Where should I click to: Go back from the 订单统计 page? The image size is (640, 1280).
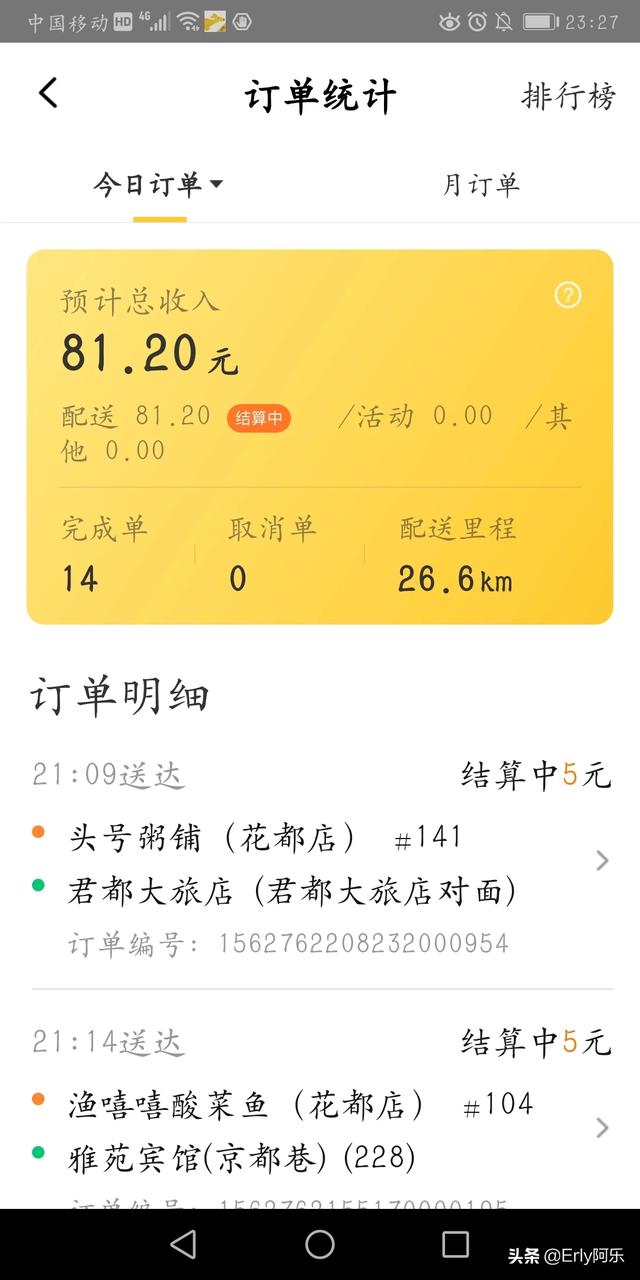click(x=48, y=94)
